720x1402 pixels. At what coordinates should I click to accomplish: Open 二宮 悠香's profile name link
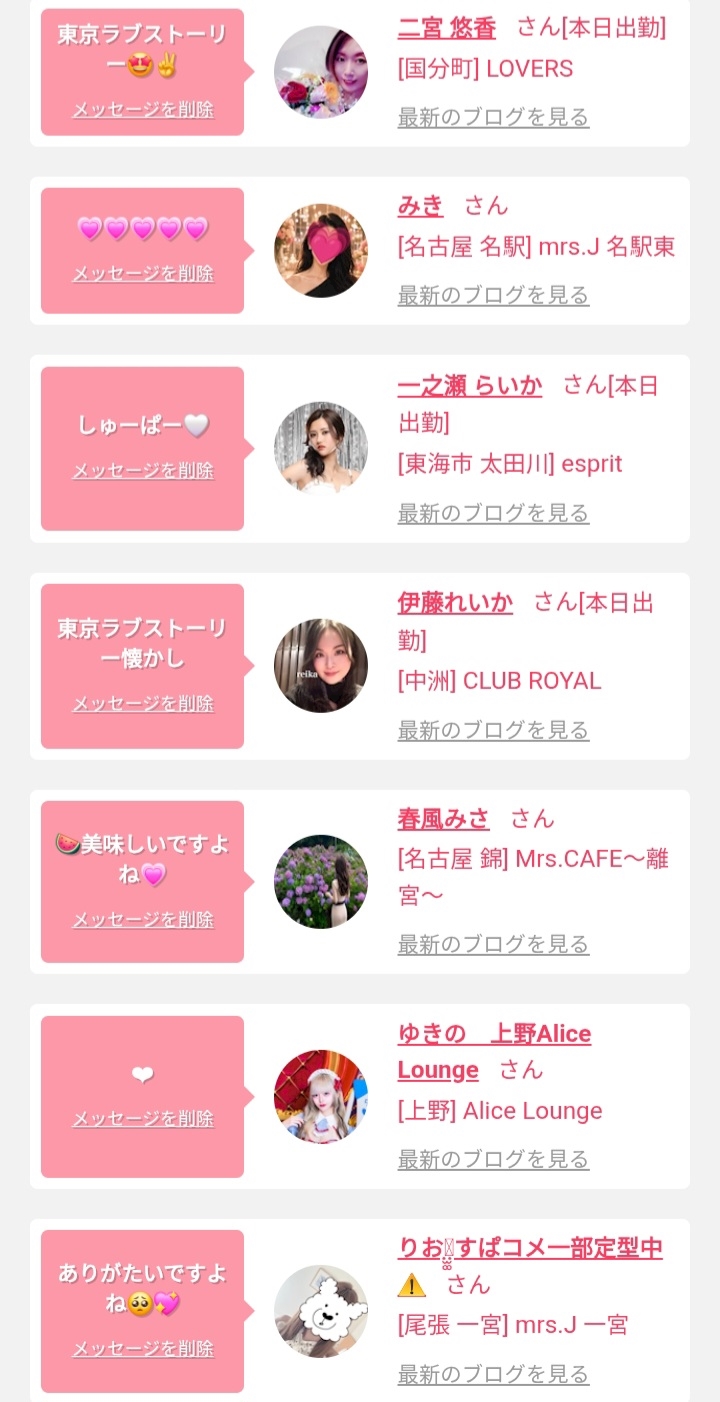[x=446, y=28]
